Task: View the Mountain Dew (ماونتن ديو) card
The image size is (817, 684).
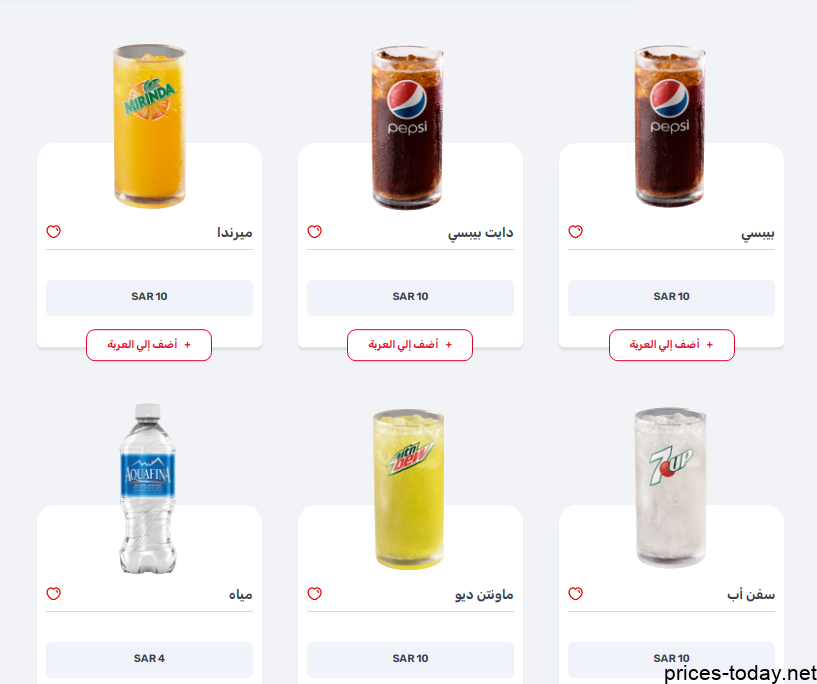Action: pyautogui.click(x=408, y=490)
